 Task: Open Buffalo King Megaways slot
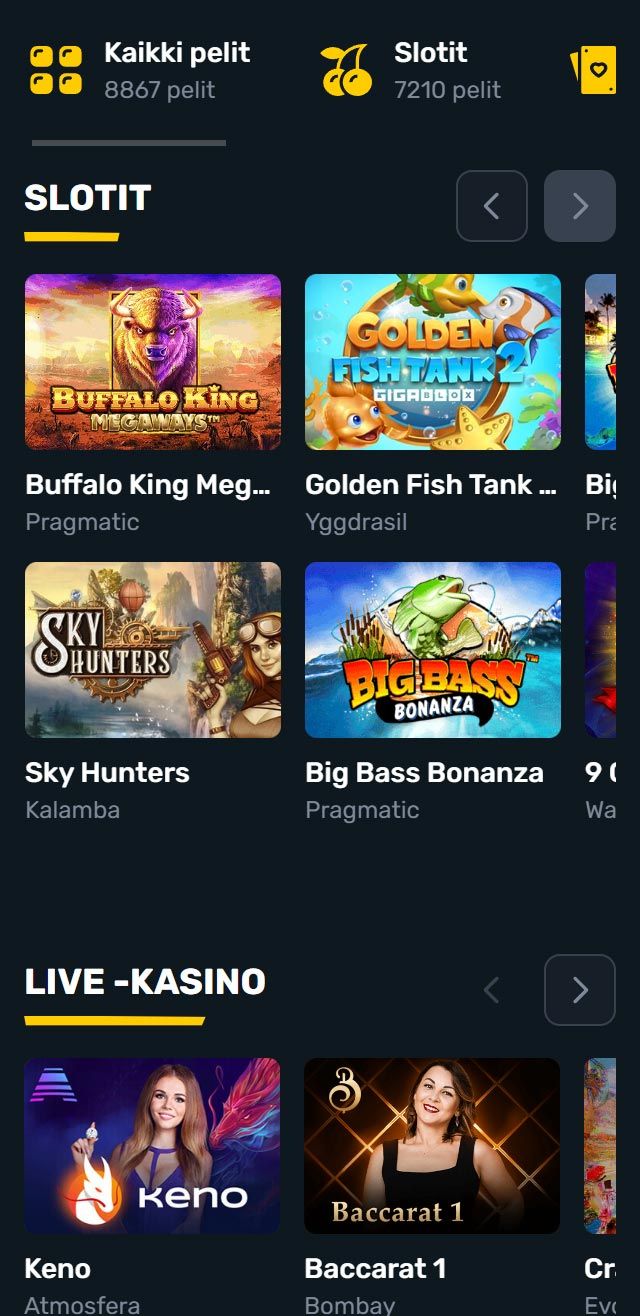pyautogui.click(x=153, y=362)
